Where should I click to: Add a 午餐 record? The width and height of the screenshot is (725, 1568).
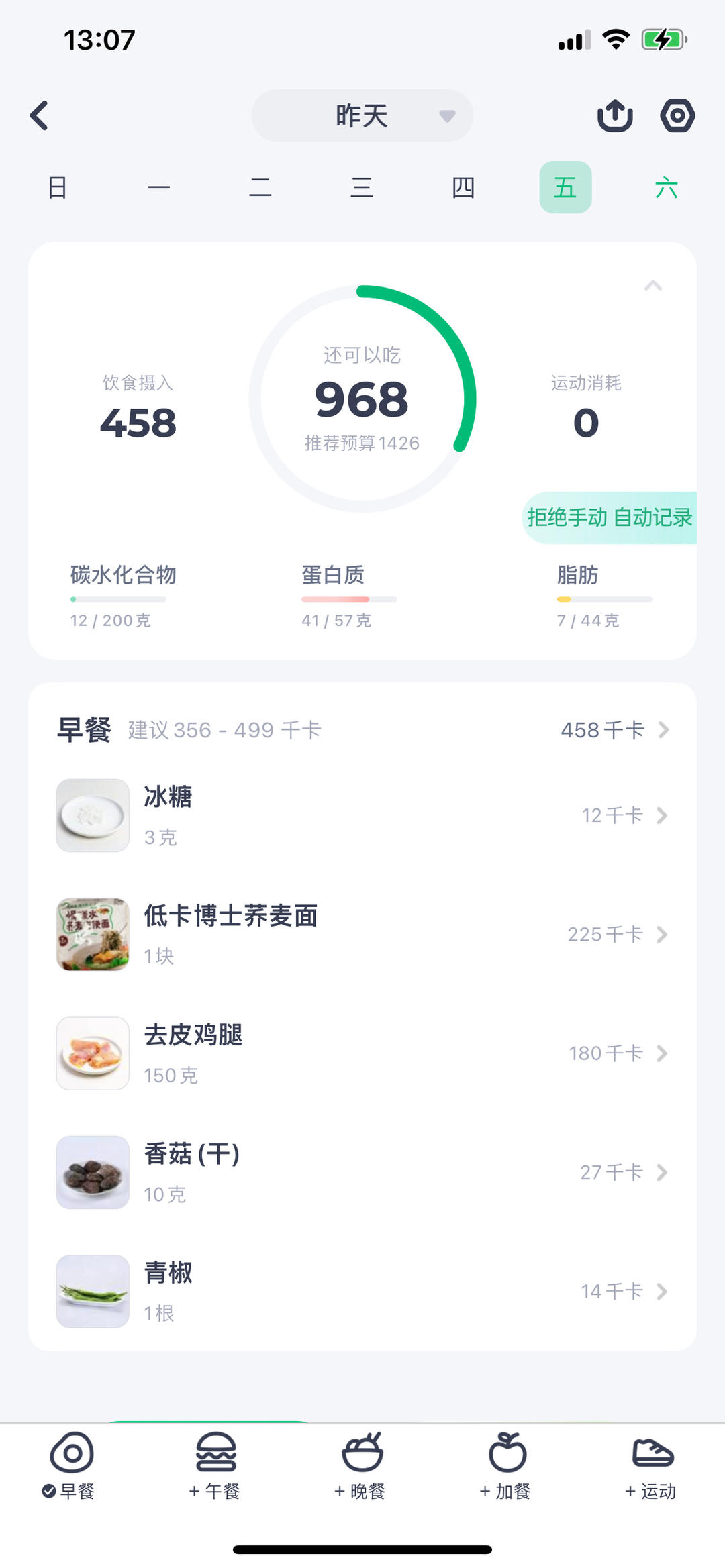click(x=215, y=1466)
